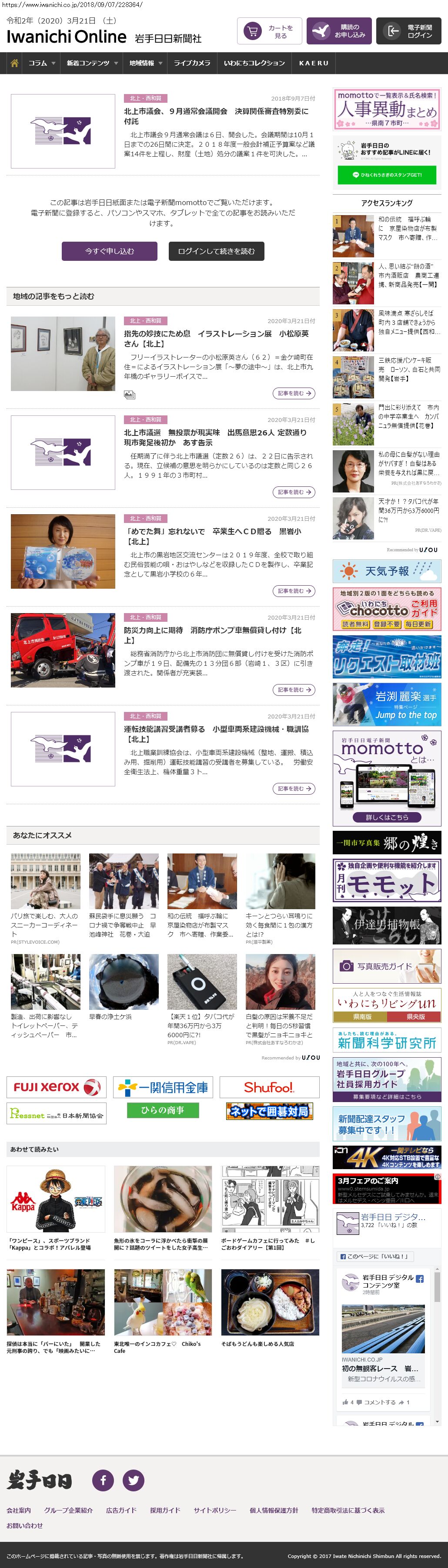
Task: Expand the 新着コンテンツ menu
Action: tap(92, 63)
